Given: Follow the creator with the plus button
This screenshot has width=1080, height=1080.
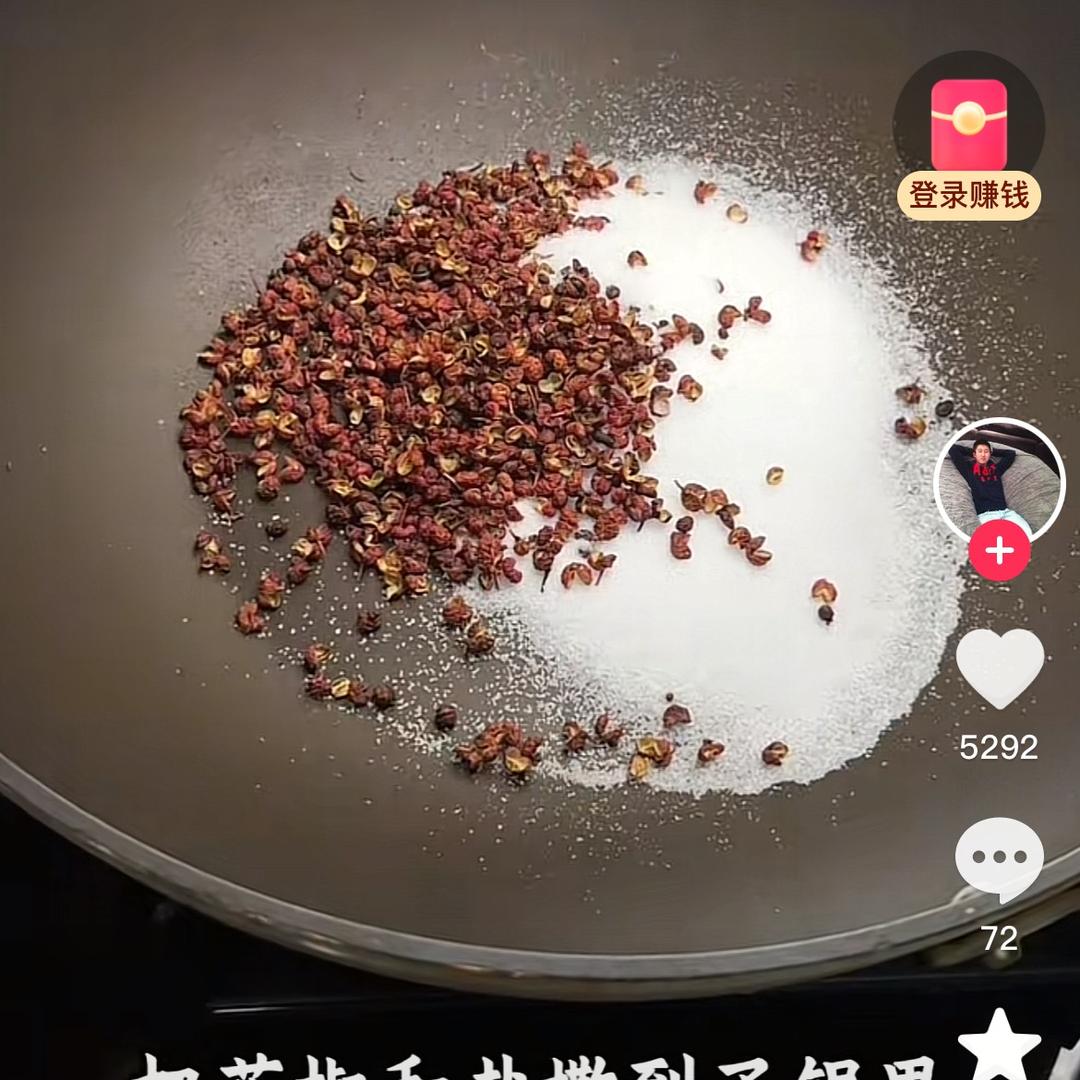Looking at the screenshot, I should coord(999,551).
